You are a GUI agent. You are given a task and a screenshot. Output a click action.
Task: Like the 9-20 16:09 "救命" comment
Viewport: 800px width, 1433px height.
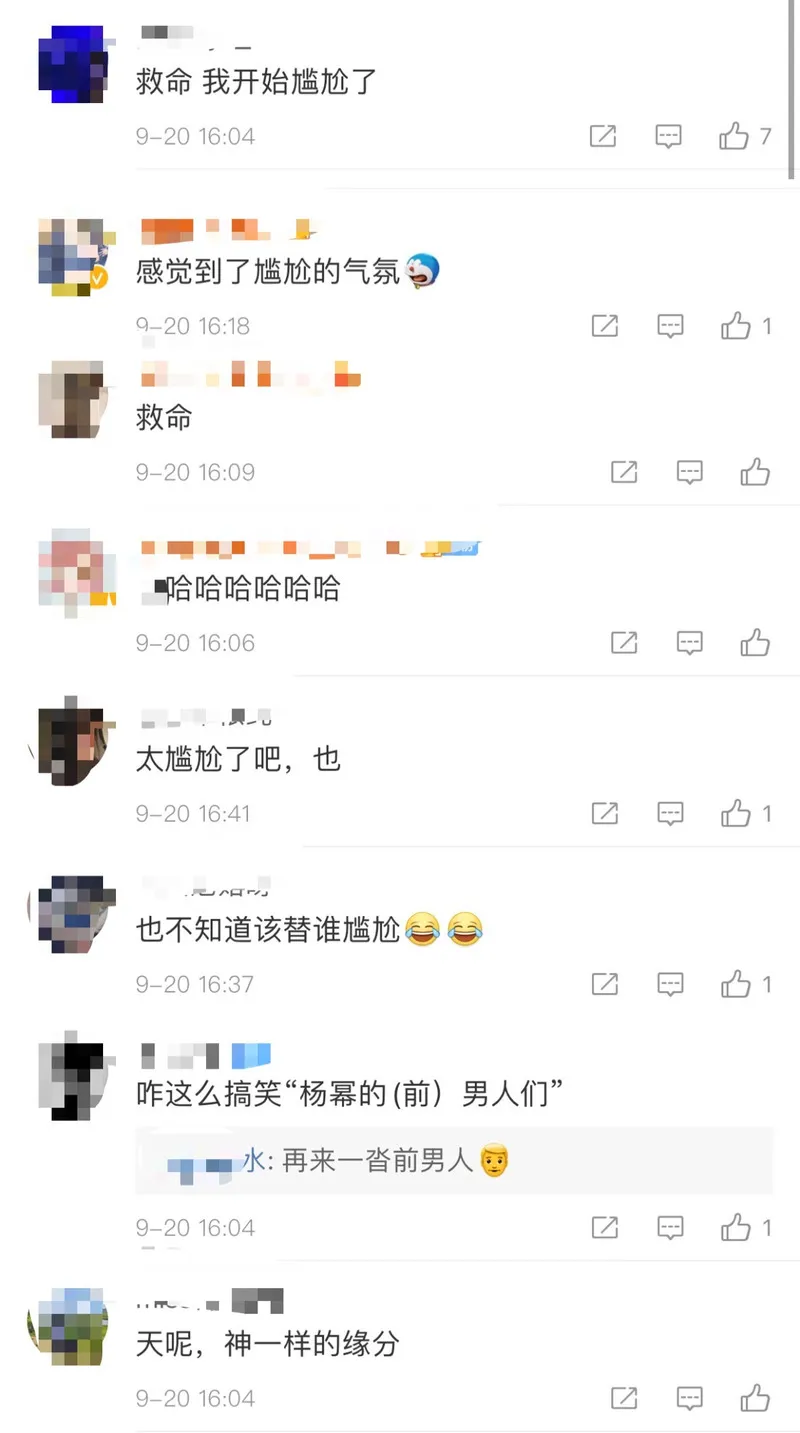tap(755, 472)
